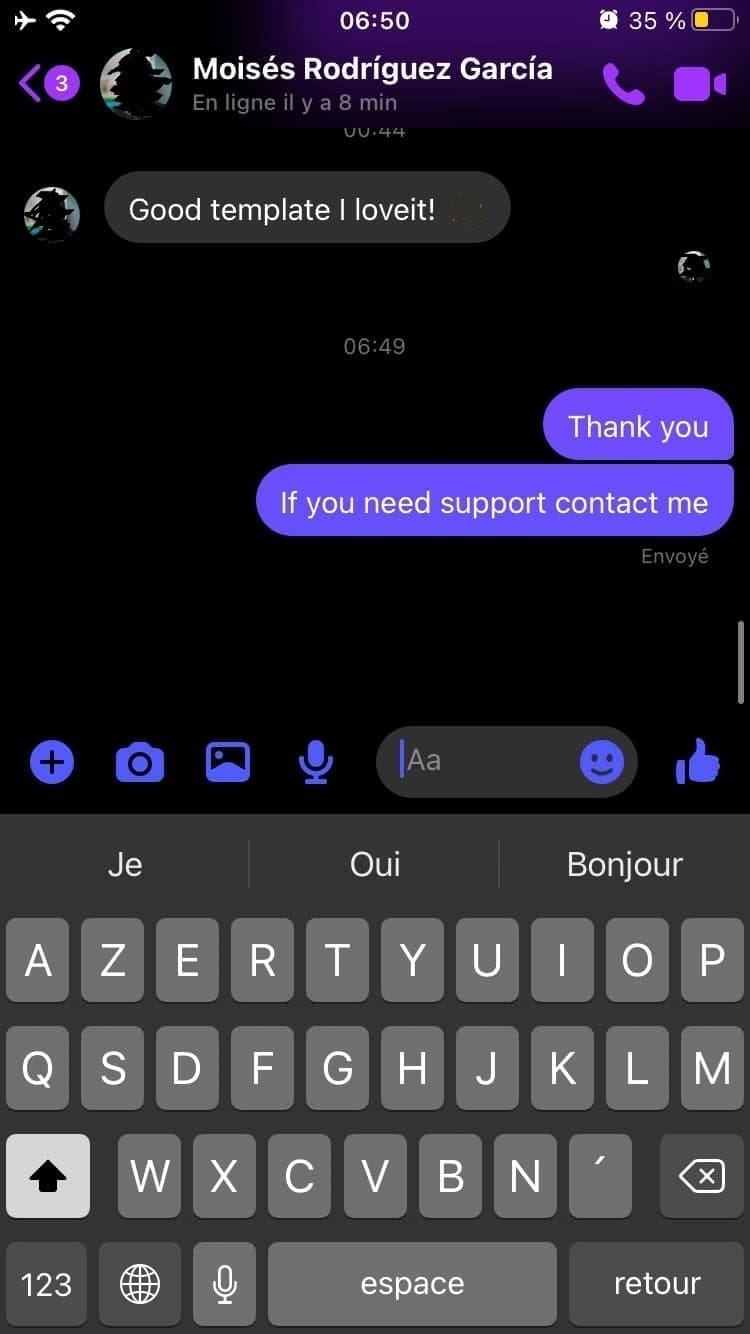Record a voice message with the microphone
The height and width of the screenshot is (1334, 750).
[316, 763]
